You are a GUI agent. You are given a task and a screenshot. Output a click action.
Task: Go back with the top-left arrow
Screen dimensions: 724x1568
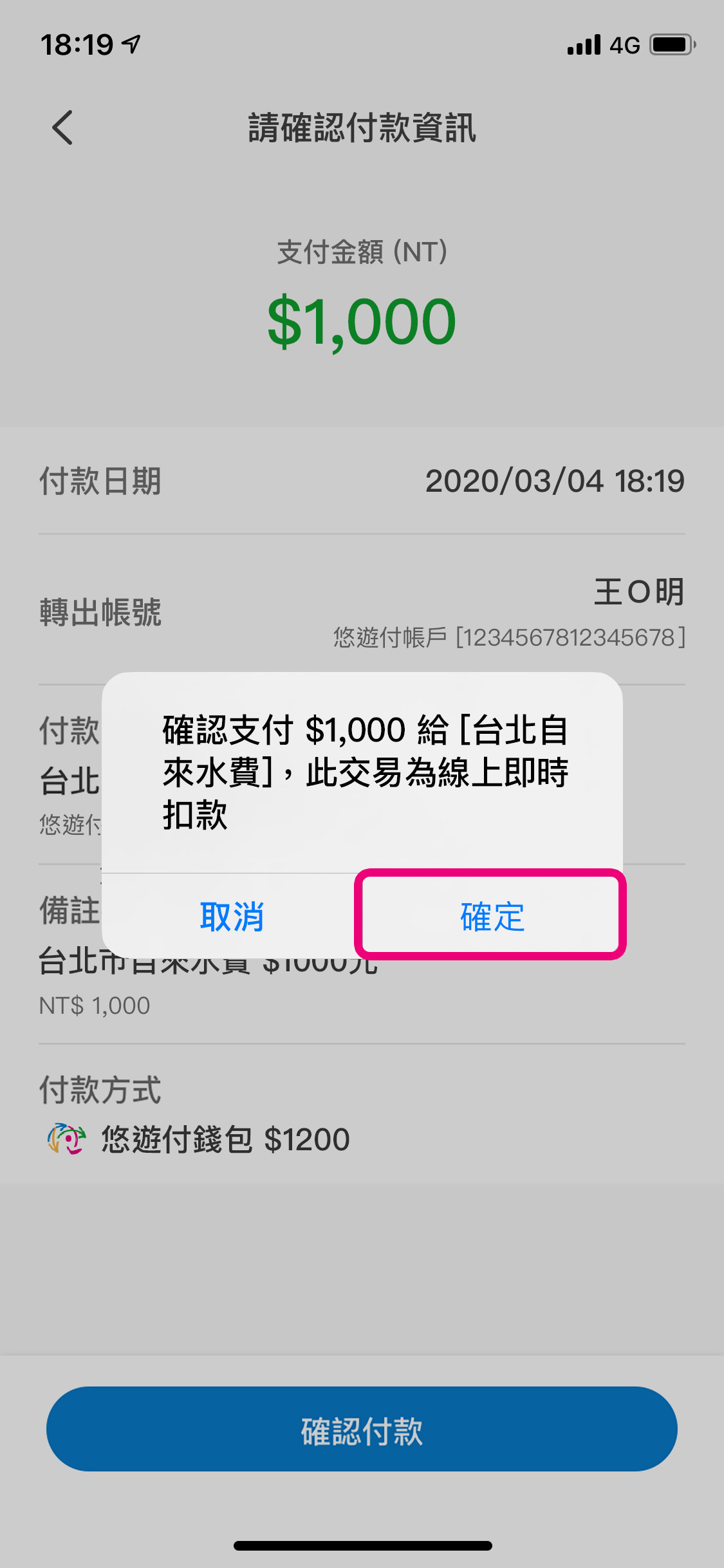point(62,127)
